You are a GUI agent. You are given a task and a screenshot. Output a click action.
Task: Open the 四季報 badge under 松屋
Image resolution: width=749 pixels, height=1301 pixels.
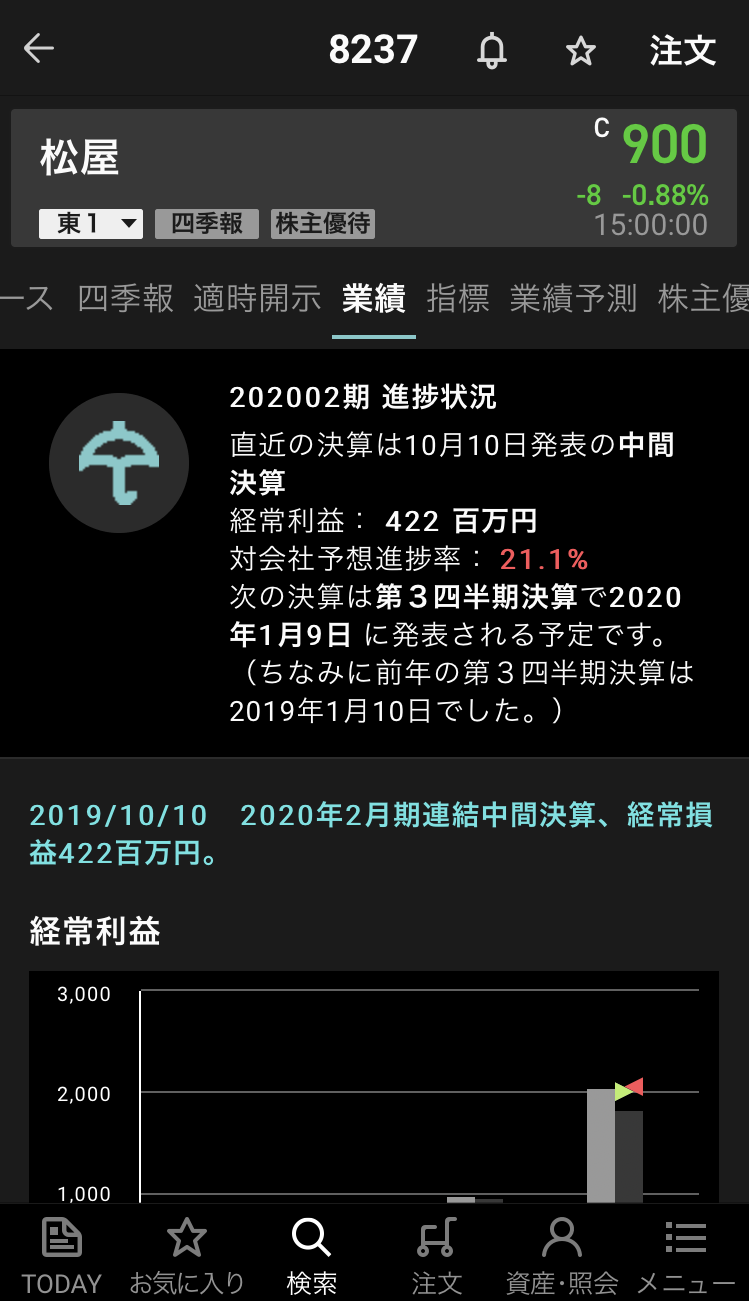(x=207, y=223)
